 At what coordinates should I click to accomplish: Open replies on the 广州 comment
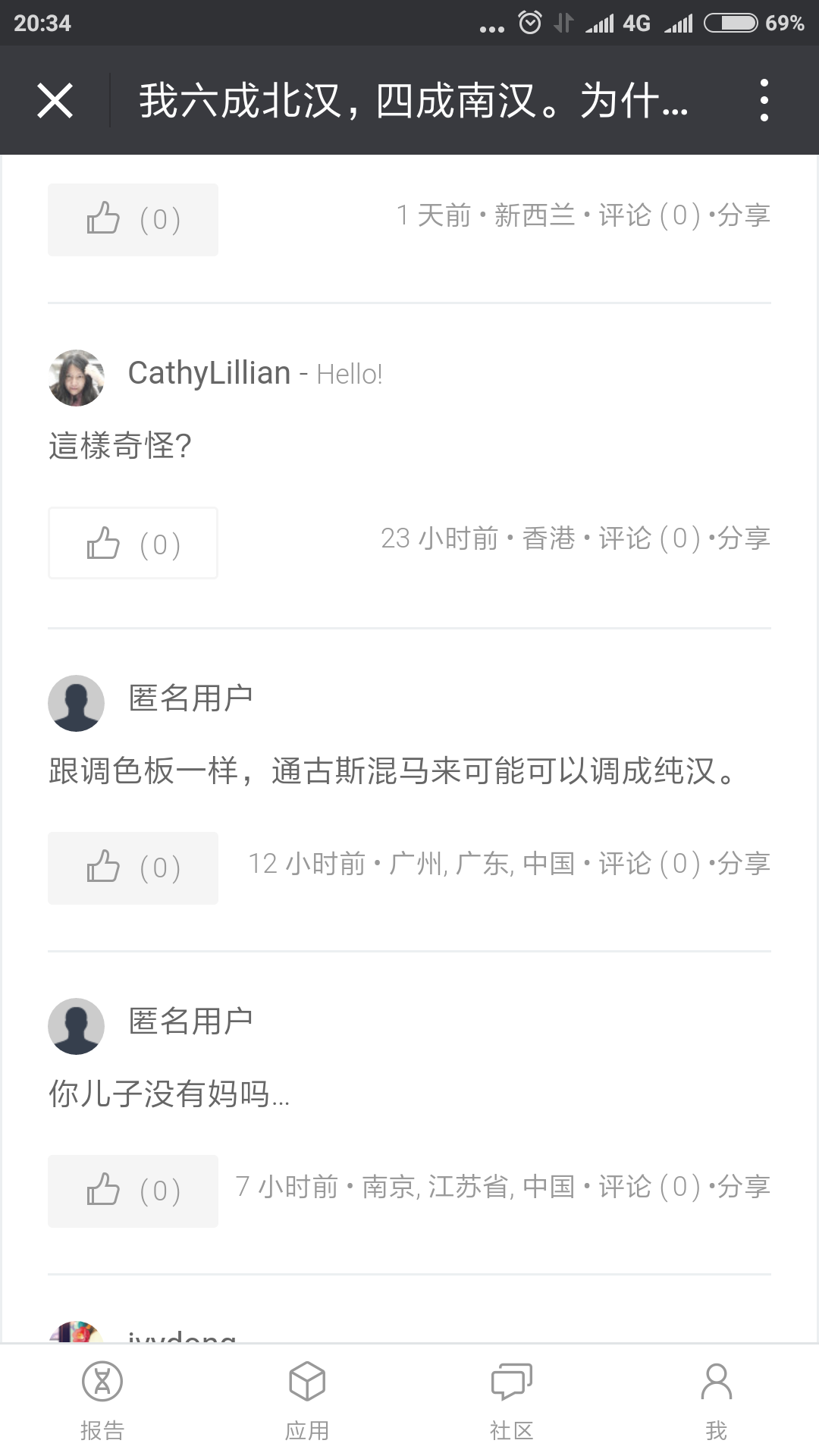649,864
